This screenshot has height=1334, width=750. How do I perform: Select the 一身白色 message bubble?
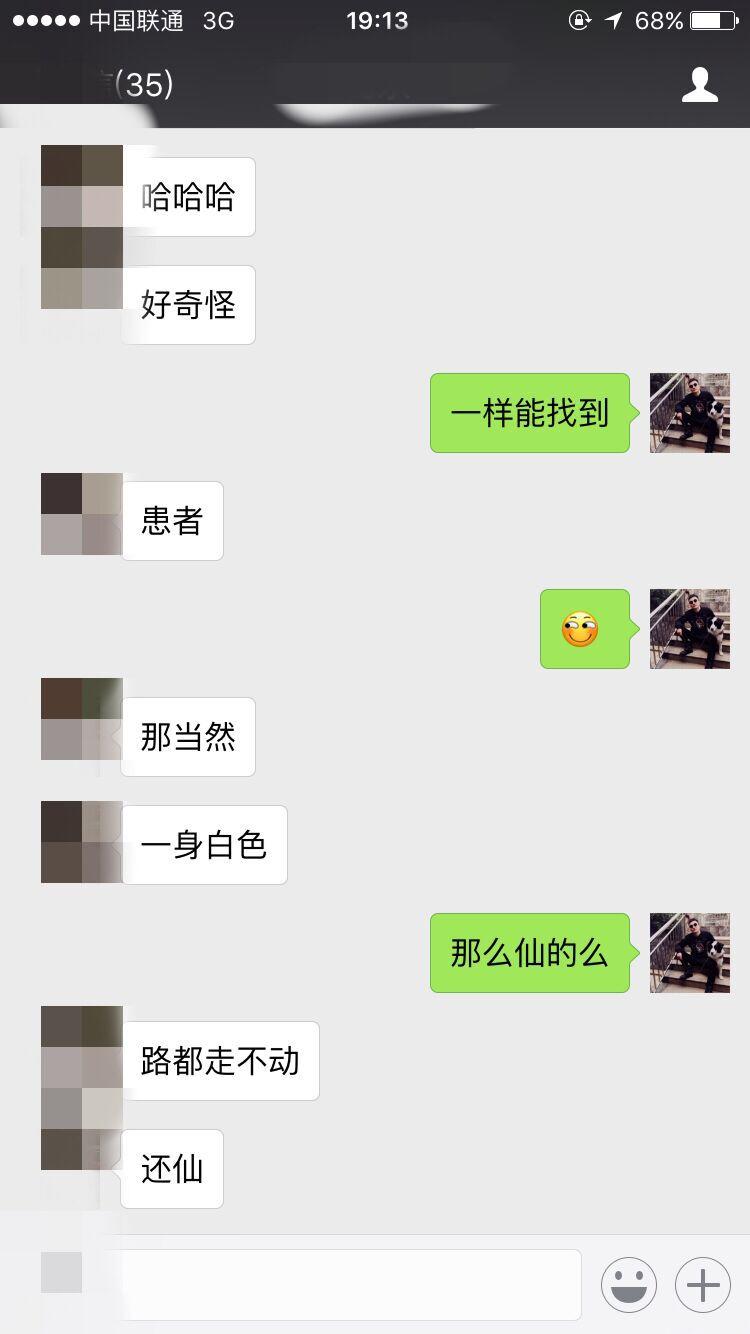coord(204,843)
